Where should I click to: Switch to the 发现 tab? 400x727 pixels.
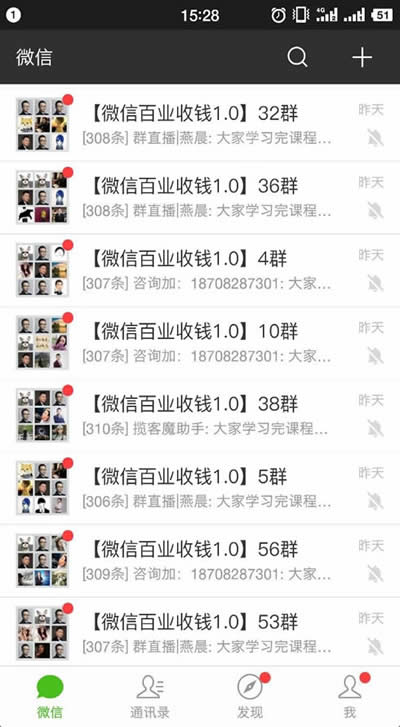(x=250, y=696)
